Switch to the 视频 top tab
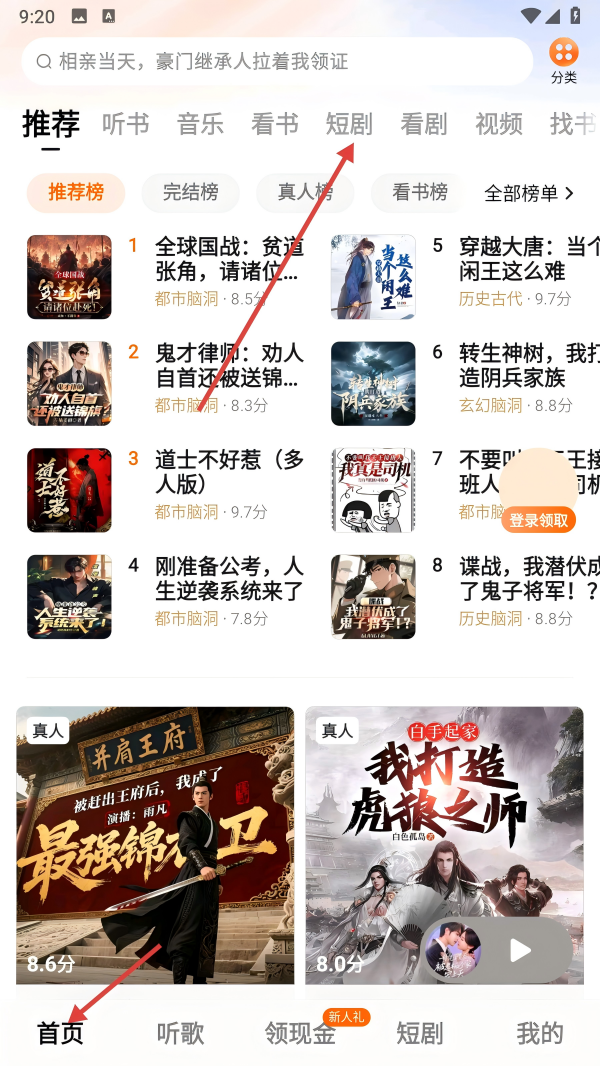This screenshot has height=1066, width=600. coord(499,124)
